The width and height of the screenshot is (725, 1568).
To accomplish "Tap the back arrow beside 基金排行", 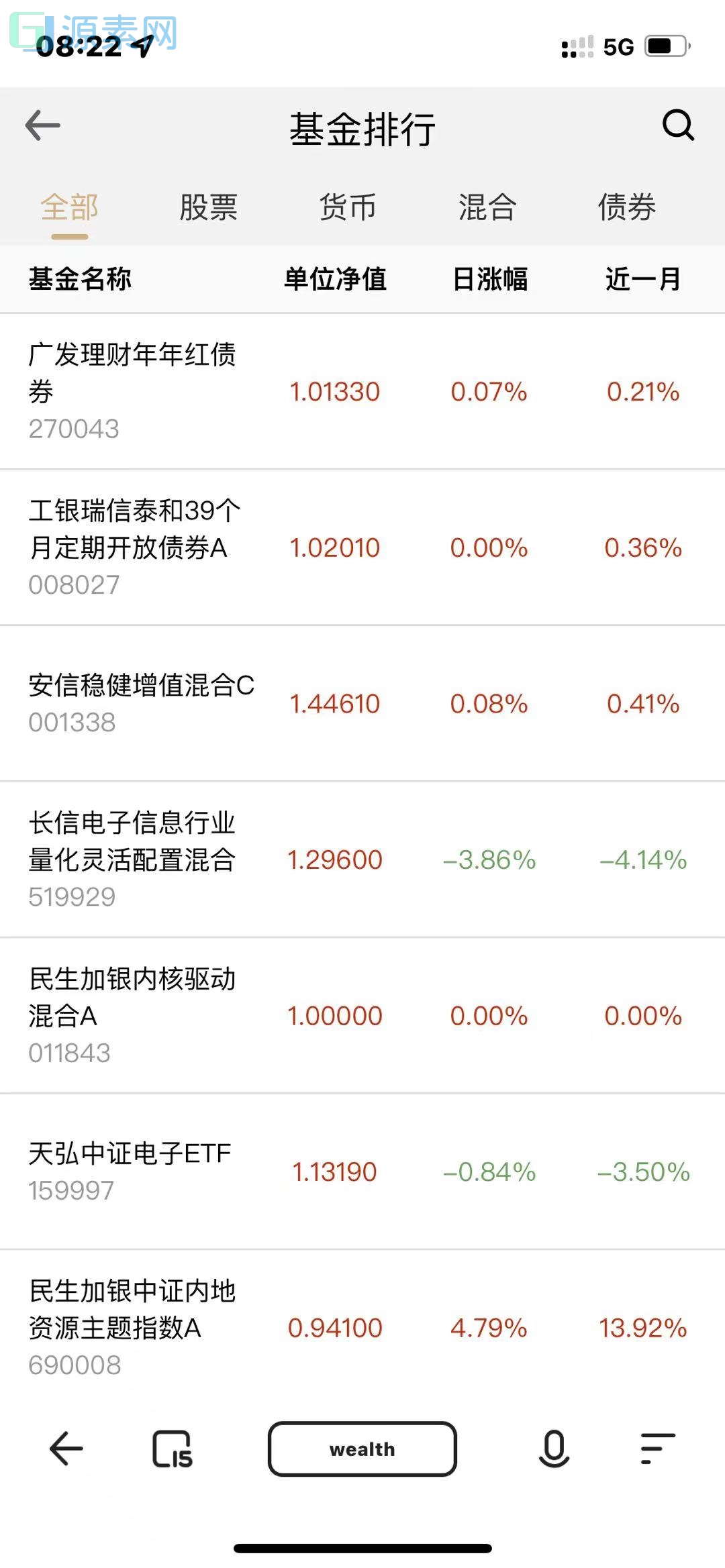I will point(42,126).
